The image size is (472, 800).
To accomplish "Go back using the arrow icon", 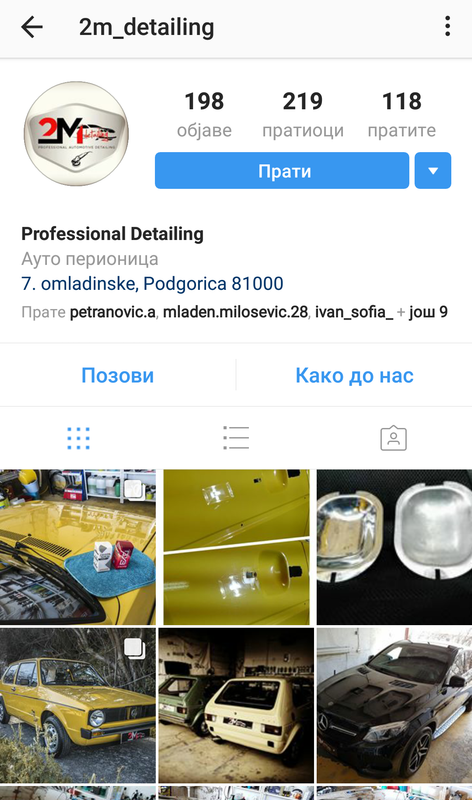I will pos(32,27).
